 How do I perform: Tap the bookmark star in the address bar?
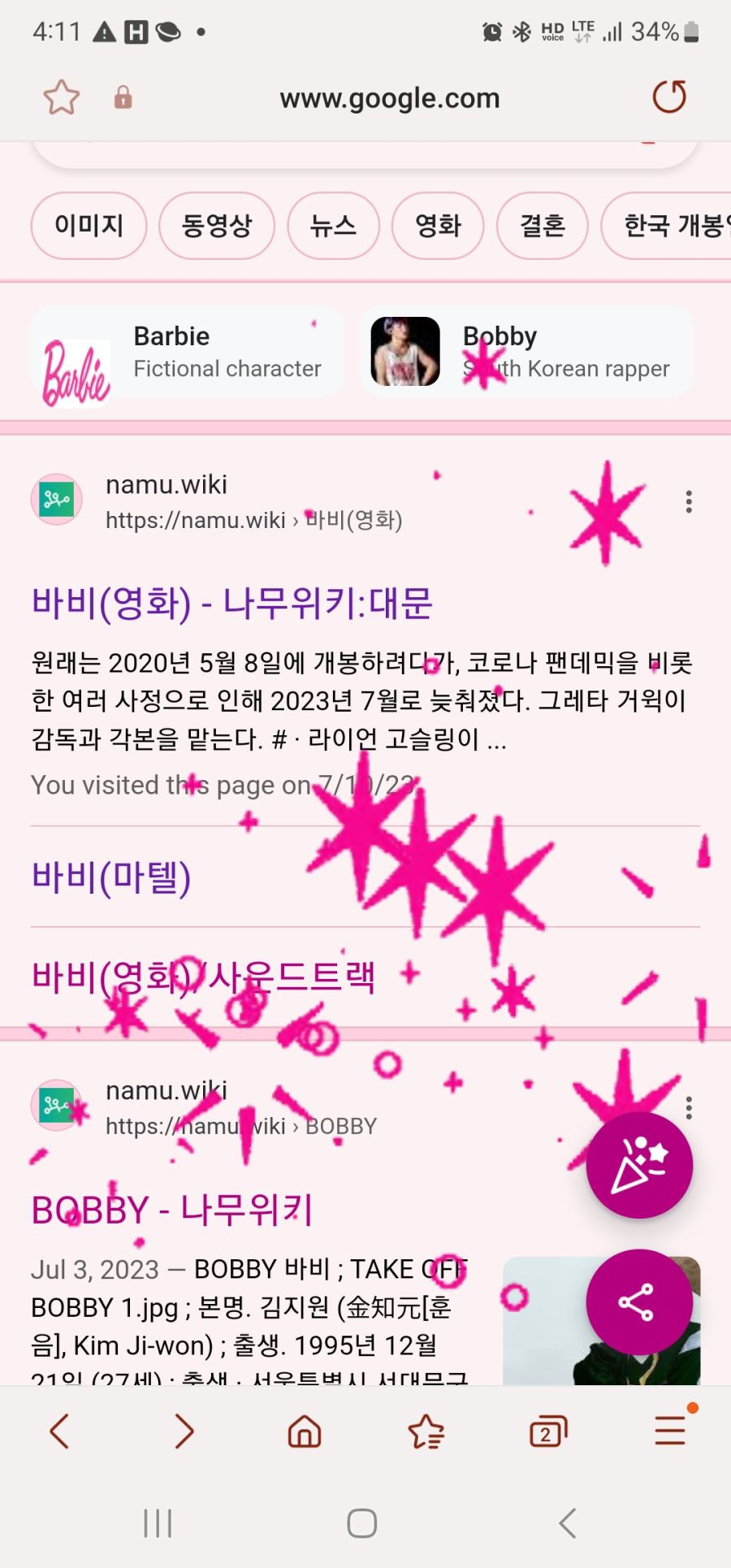(61, 97)
